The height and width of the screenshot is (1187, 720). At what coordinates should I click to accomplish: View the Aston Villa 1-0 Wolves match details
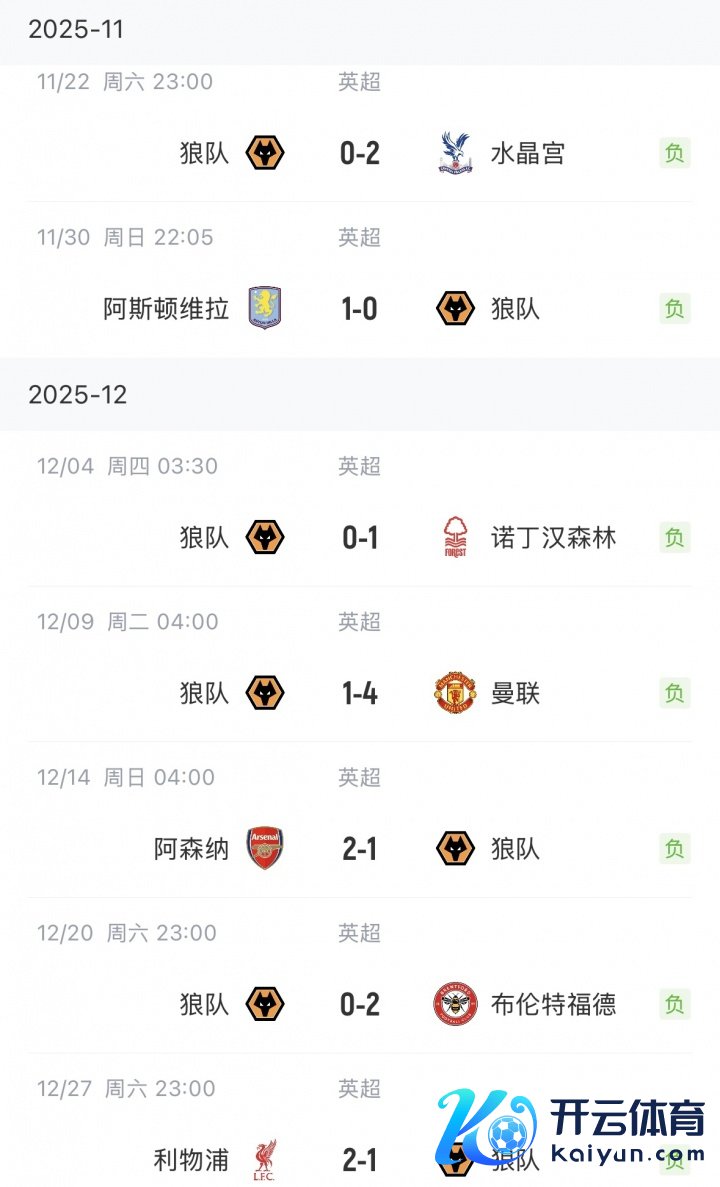point(360,309)
